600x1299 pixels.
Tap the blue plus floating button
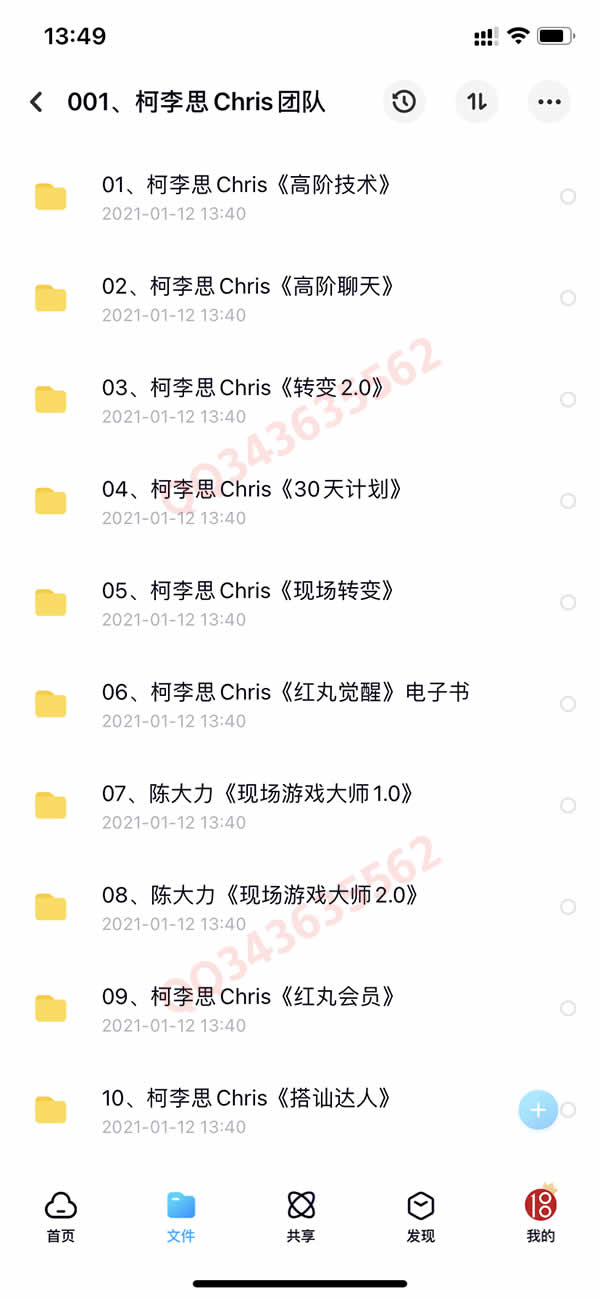point(538,1109)
